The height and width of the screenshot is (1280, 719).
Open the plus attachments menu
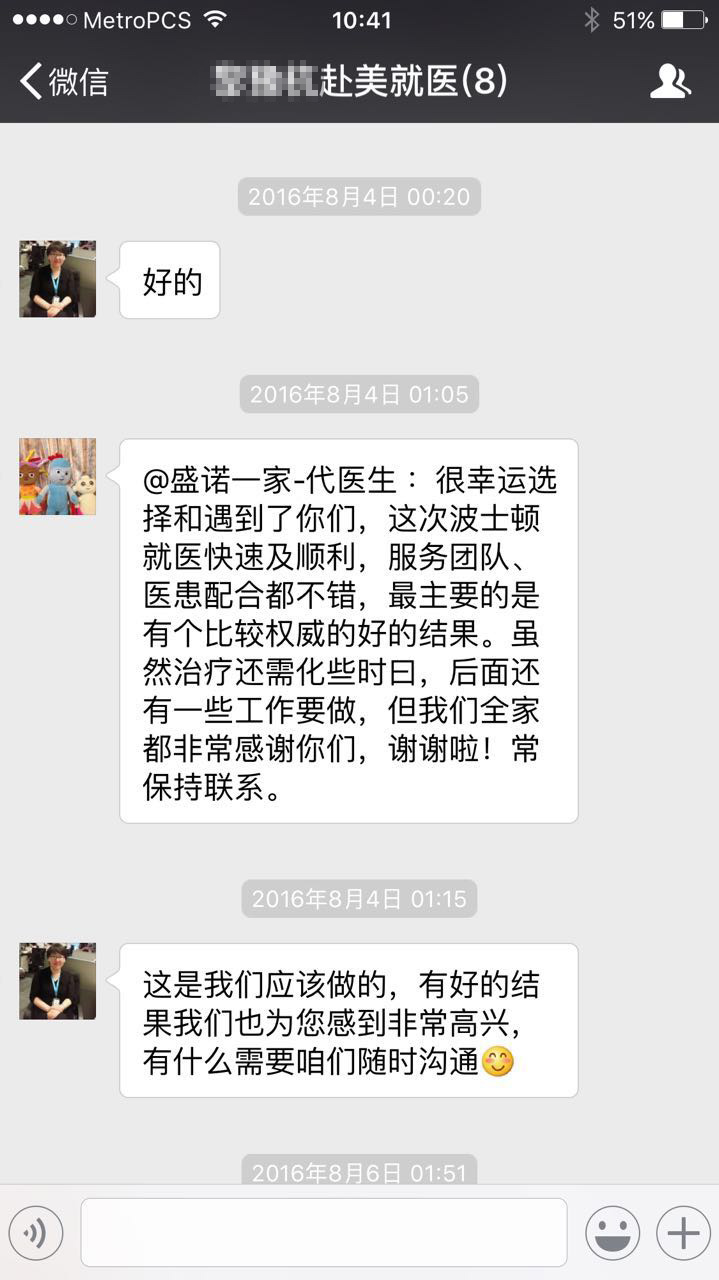(x=683, y=1233)
